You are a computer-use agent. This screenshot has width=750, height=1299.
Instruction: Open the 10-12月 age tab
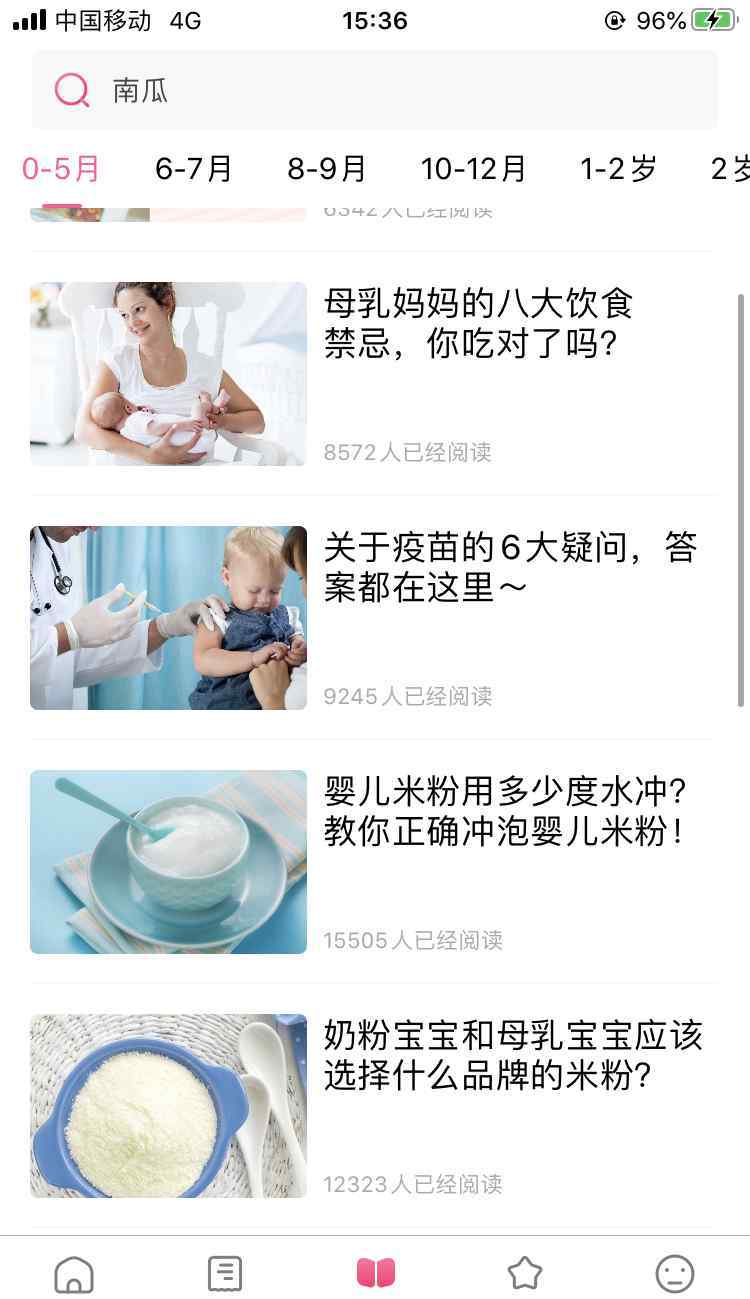pos(473,169)
